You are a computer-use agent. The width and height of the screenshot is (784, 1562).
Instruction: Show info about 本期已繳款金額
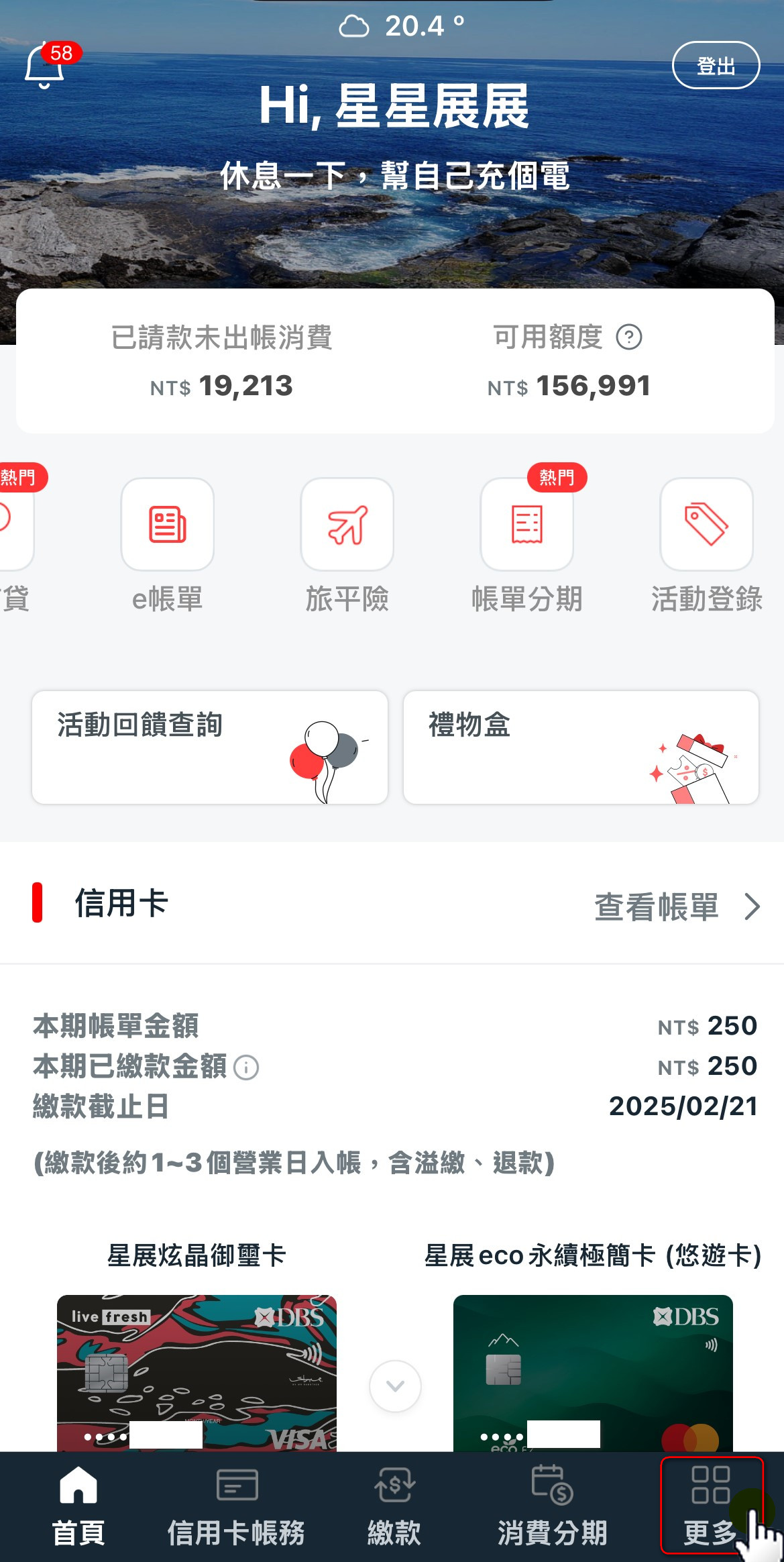point(246,1067)
